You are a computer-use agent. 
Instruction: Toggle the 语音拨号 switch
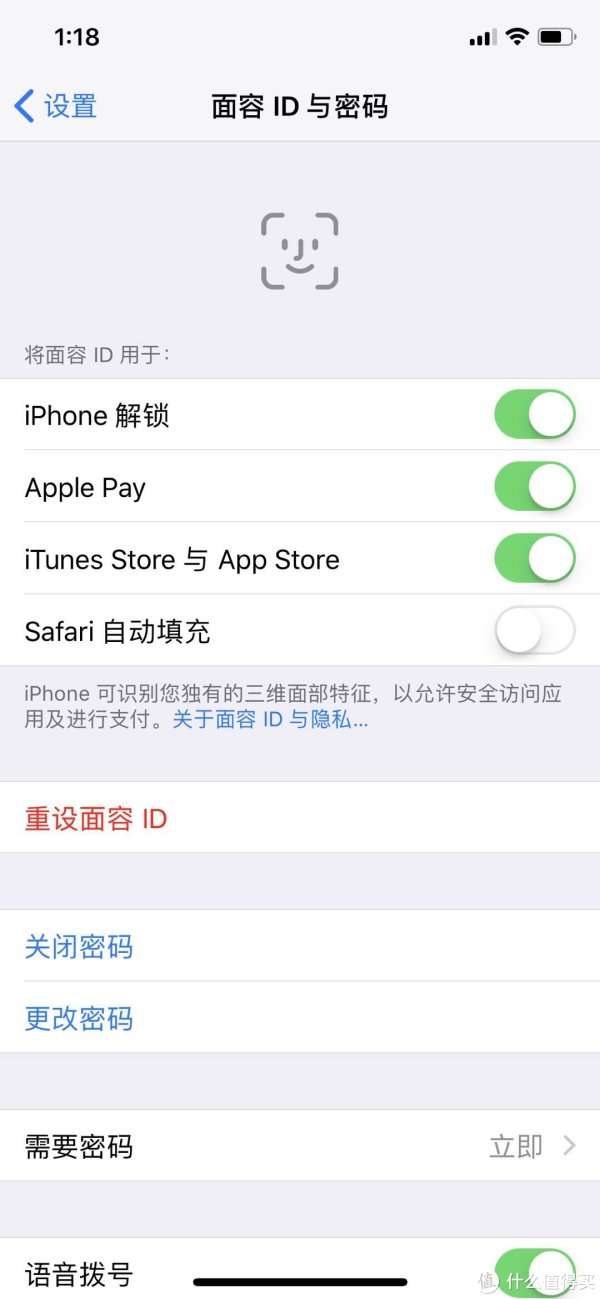coord(535,1273)
